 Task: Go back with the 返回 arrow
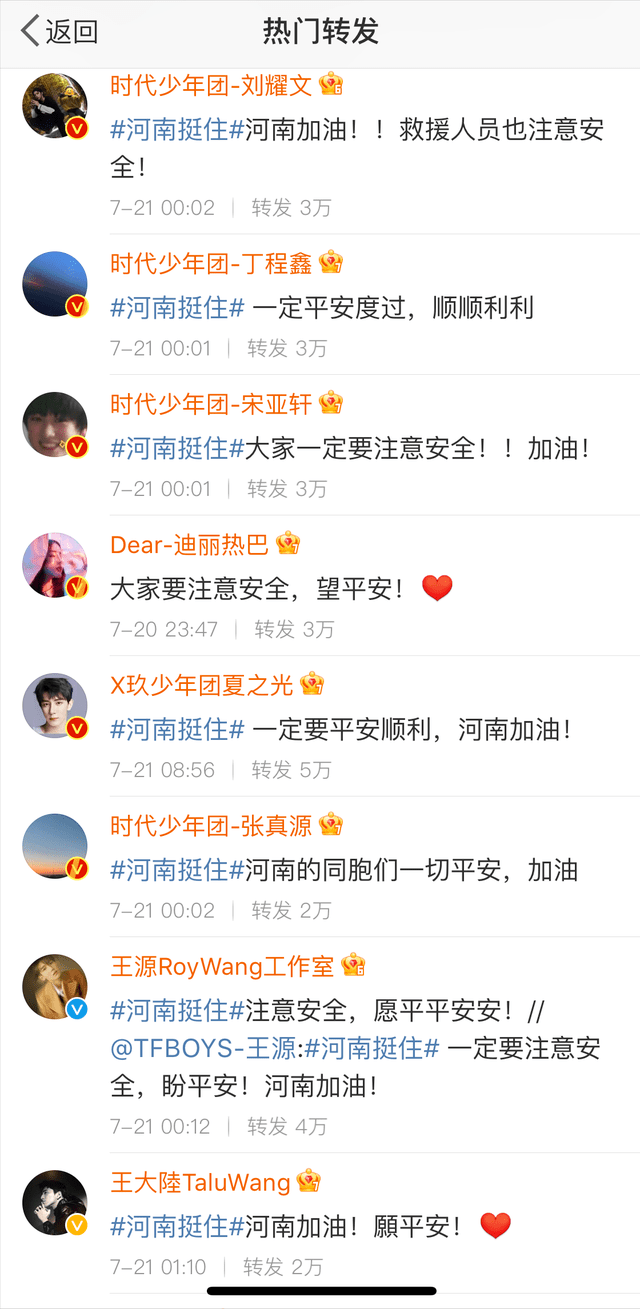coord(59,31)
